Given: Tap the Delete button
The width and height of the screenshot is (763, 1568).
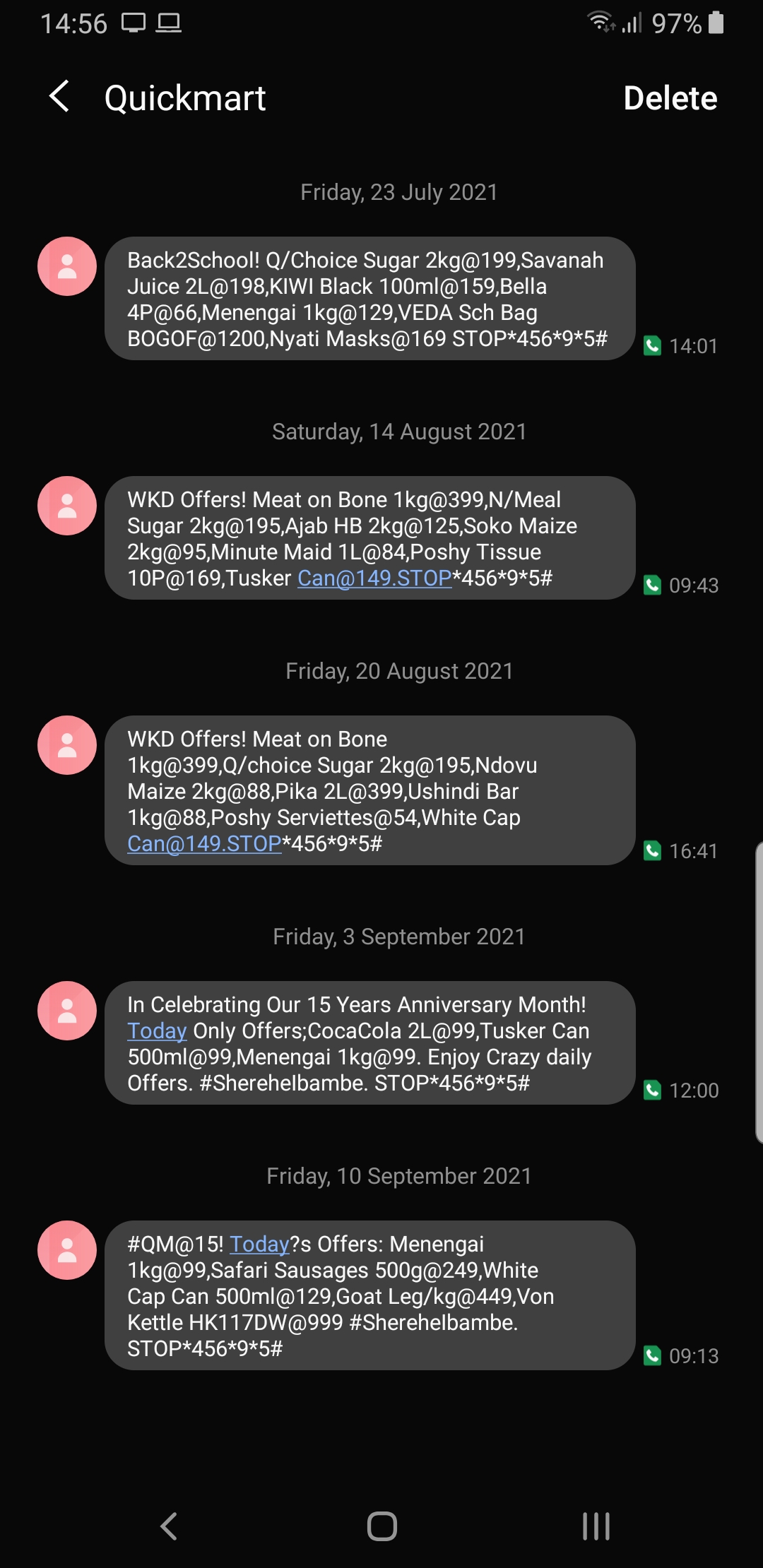Looking at the screenshot, I should pyautogui.click(x=670, y=98).
